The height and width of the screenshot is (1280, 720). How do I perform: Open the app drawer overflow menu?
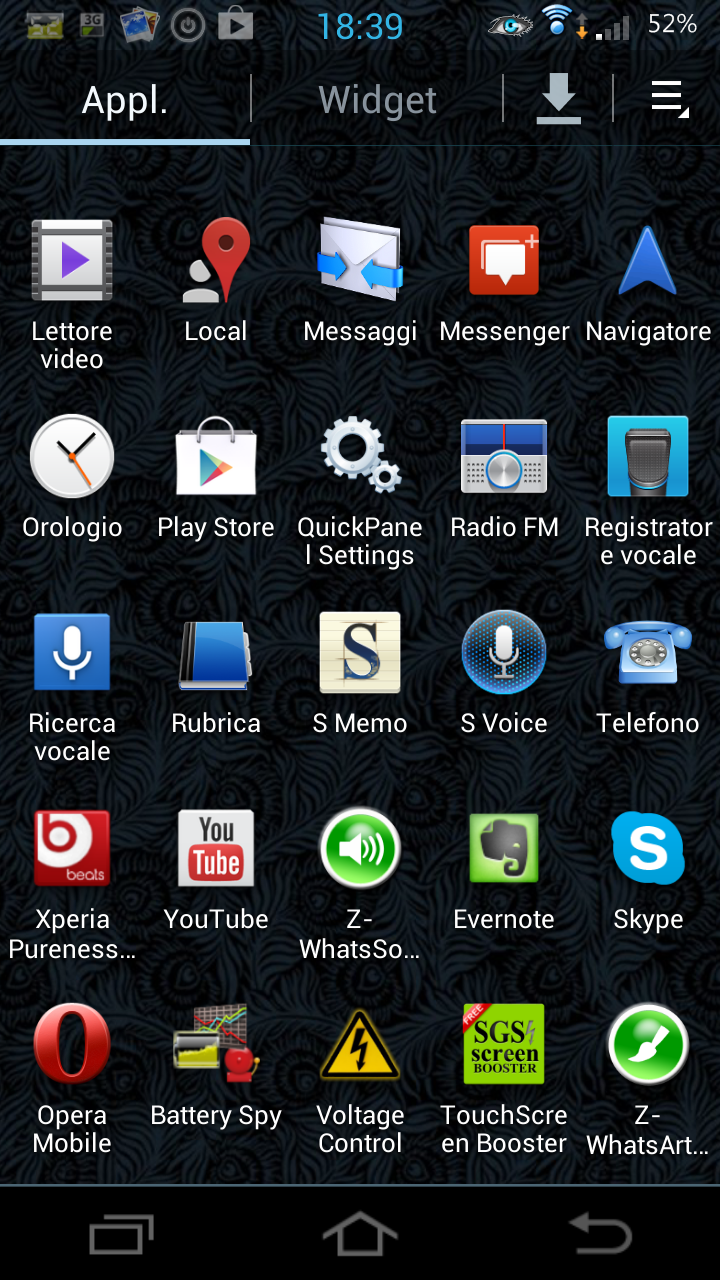(x=668, y=100)
